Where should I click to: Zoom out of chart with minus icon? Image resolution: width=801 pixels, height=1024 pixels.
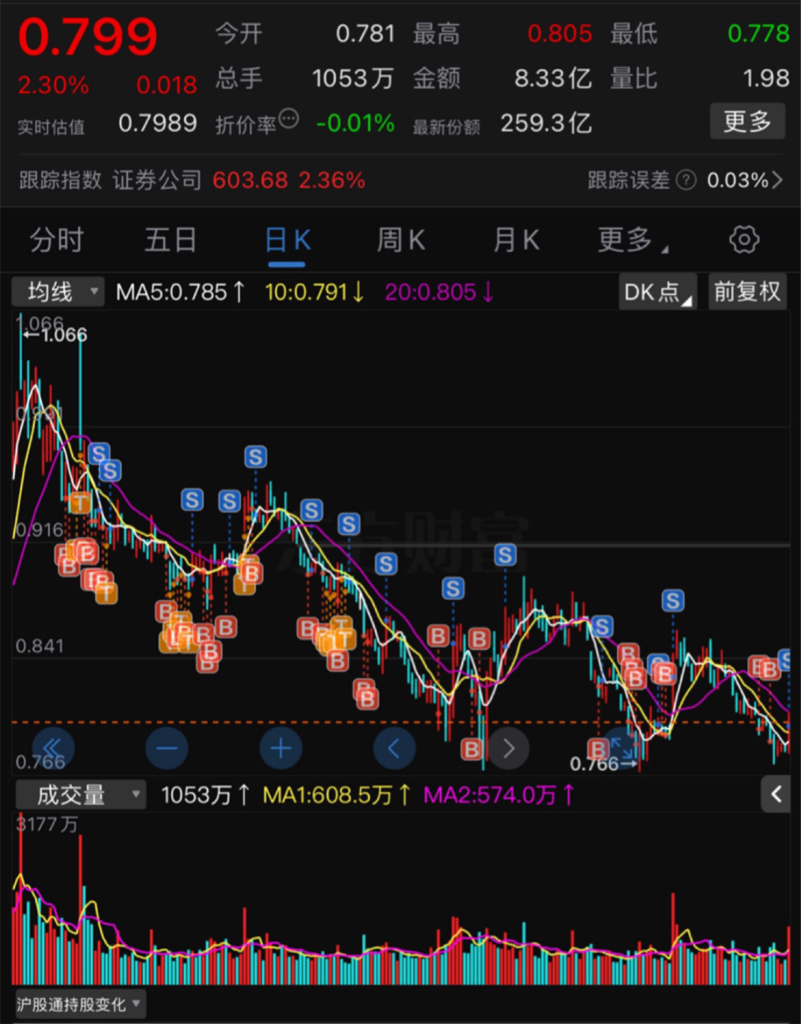pyautogui.click(x=166, y=748)
